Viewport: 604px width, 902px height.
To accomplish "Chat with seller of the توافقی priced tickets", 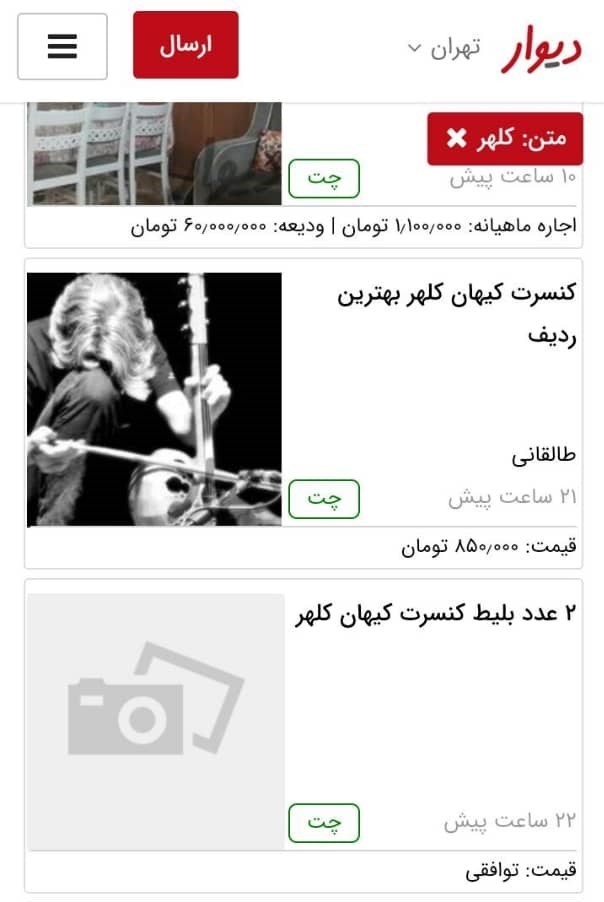I will click(323, 823).
